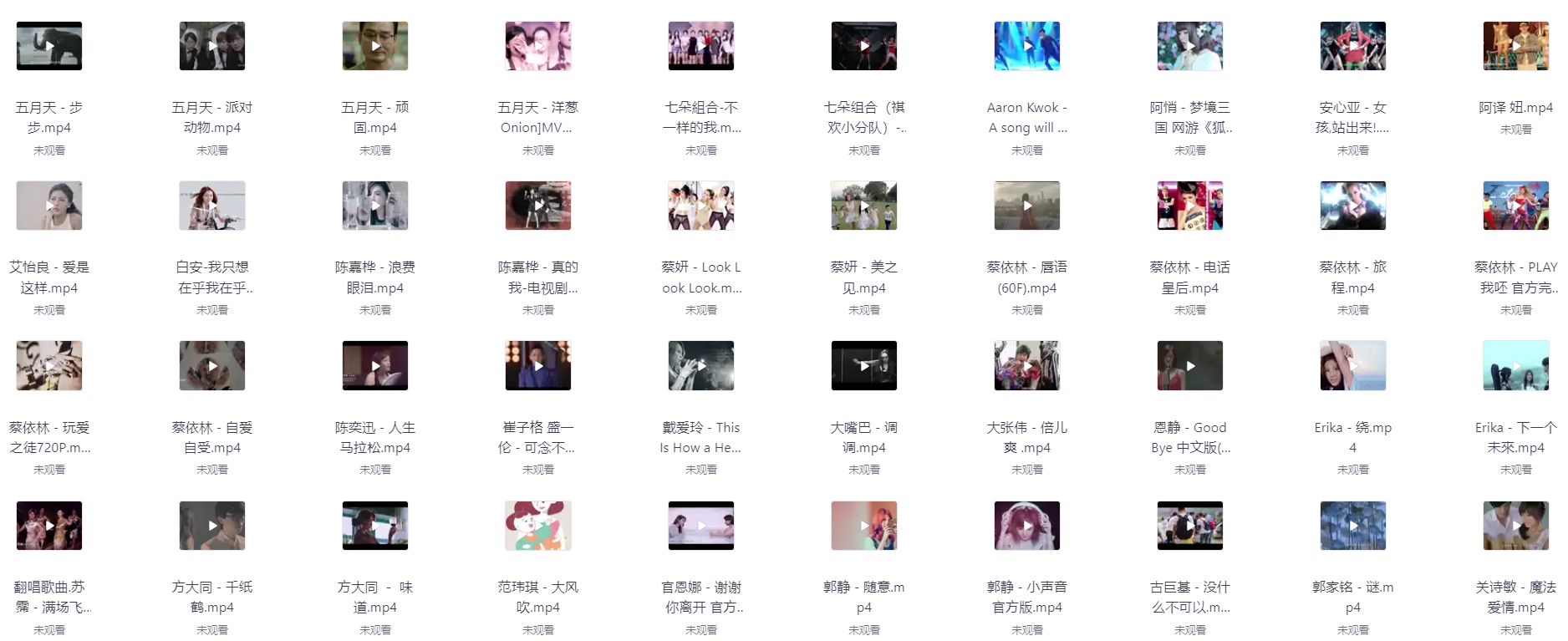Open 陈奕迅 - 人生马拉松.mp4
1568x641 pixels.
375,365
